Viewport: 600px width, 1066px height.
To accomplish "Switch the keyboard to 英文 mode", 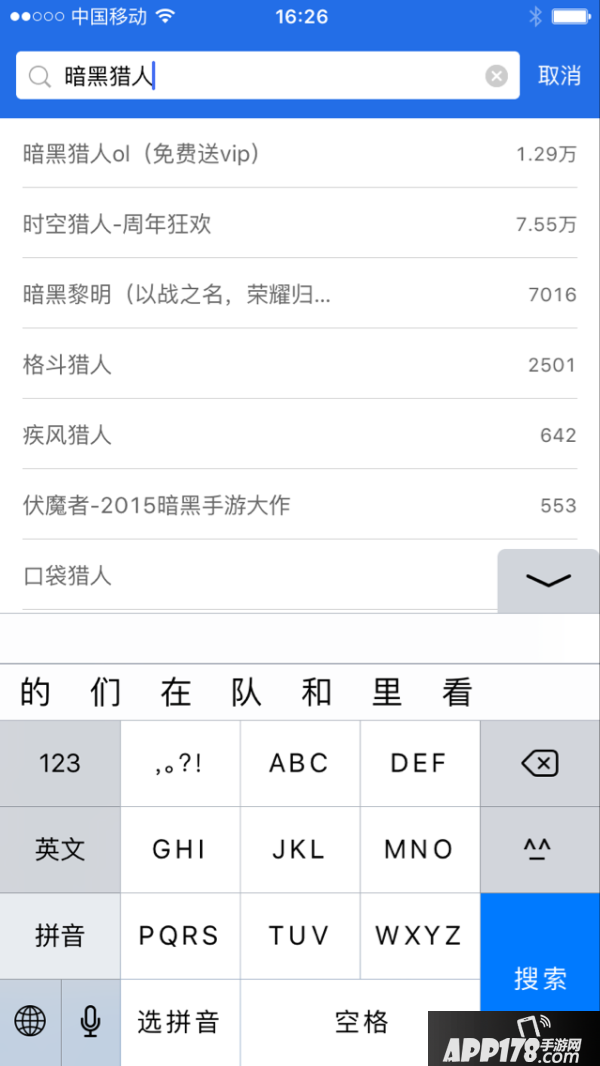I will [60, 850].
